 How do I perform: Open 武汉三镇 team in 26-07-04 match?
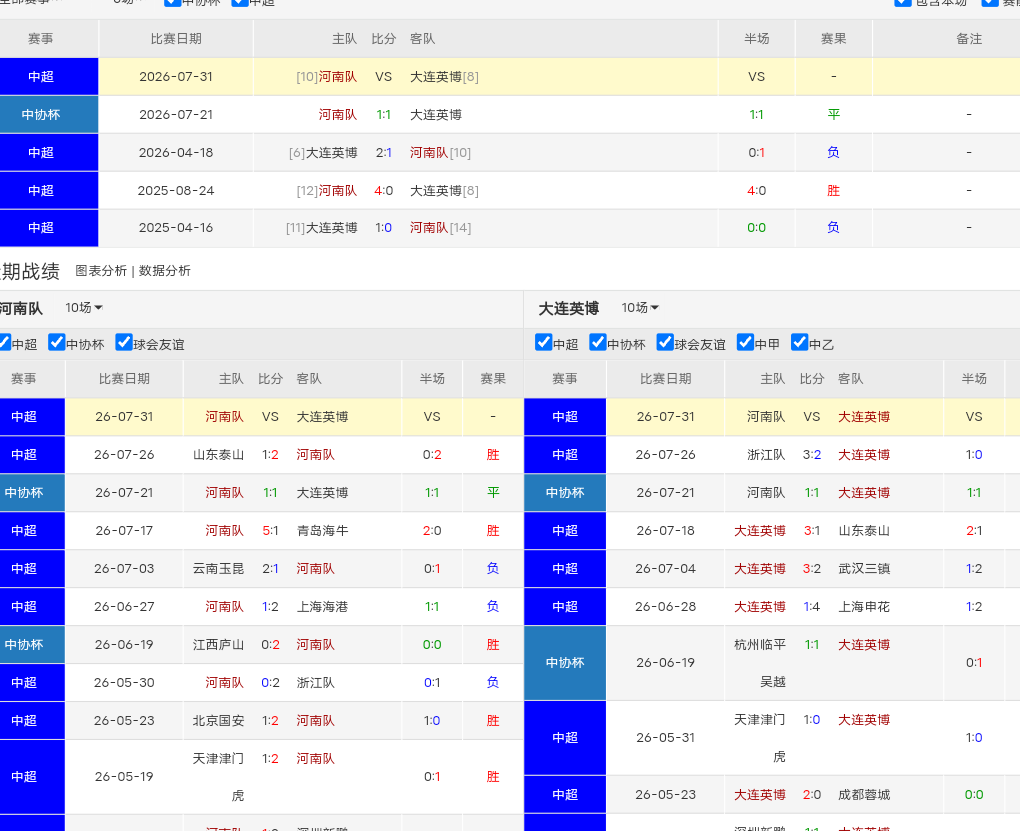click(x=864, y=569)
